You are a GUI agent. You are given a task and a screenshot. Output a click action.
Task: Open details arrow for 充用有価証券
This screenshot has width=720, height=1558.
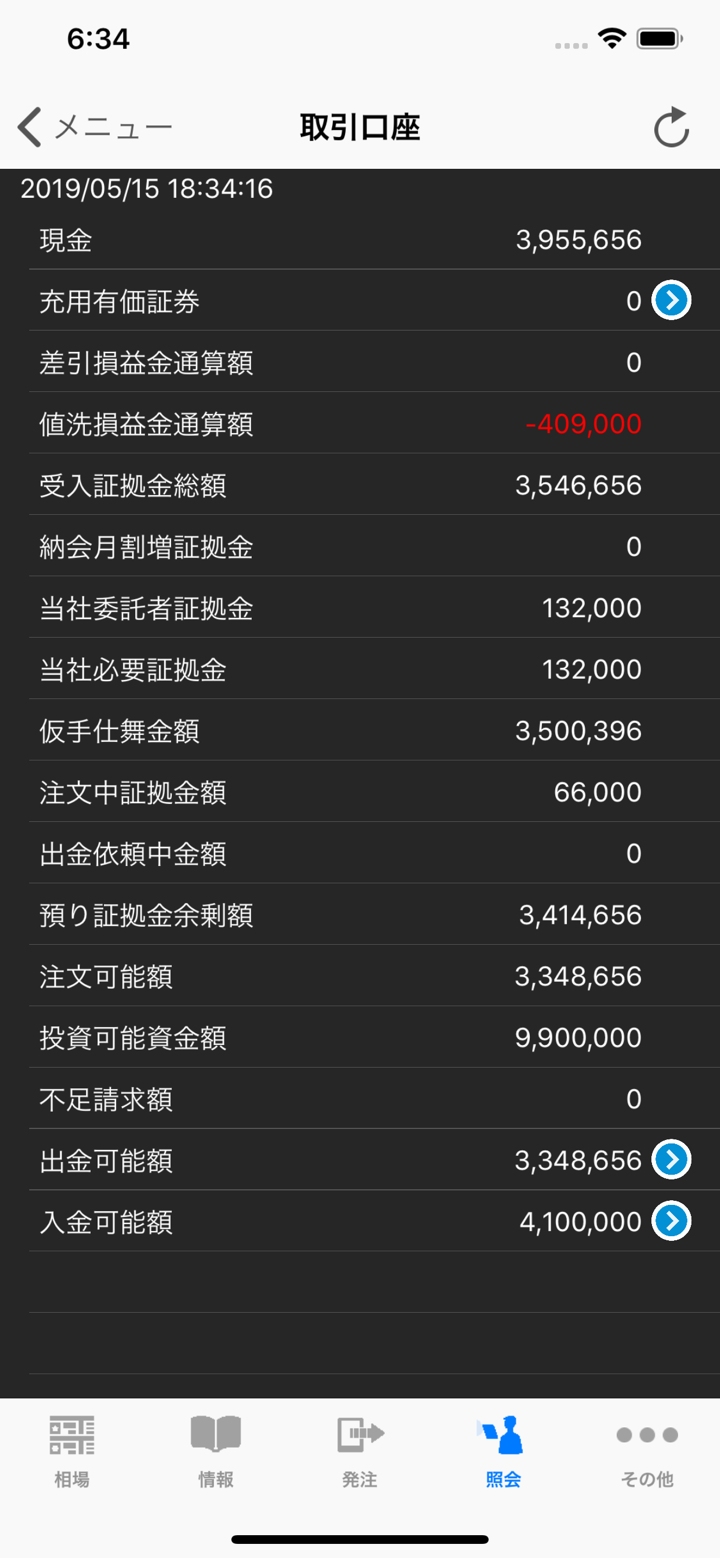tap(671, 300)
